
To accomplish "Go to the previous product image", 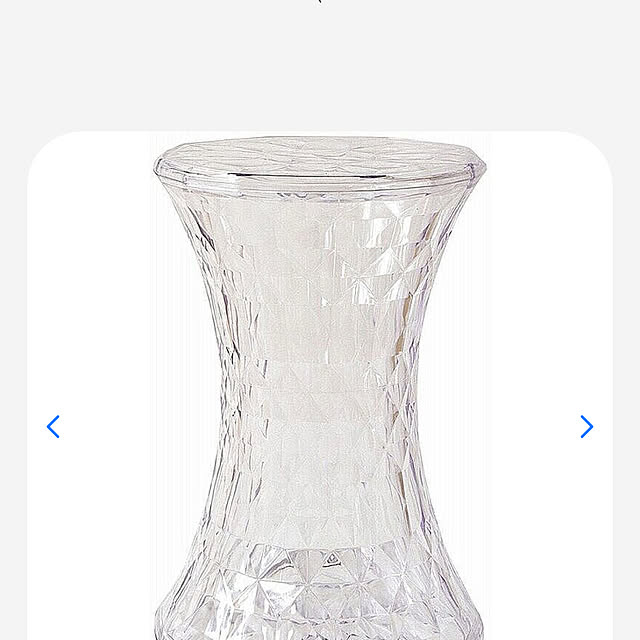I will [53, 427].
